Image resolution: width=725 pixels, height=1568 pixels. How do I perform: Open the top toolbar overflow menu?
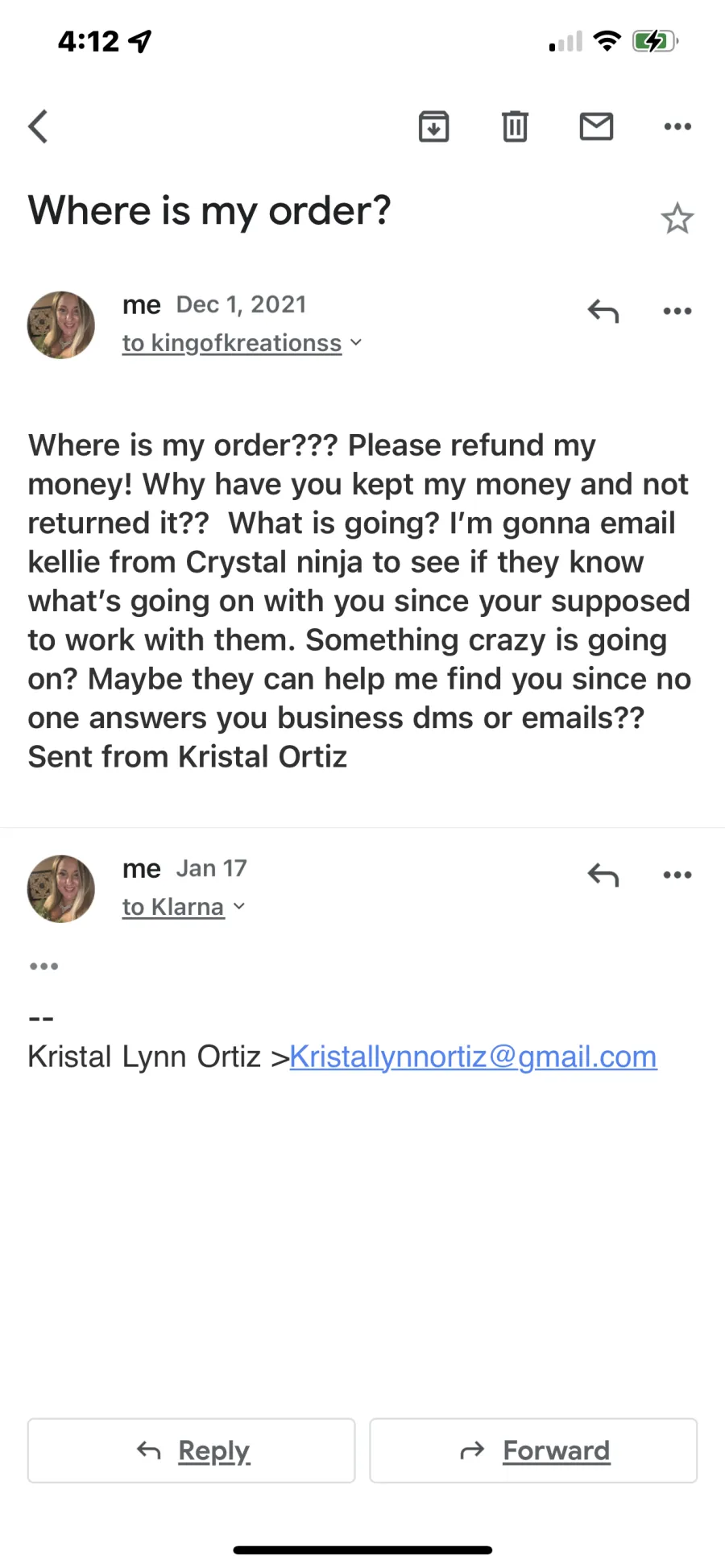pos(677,126)
